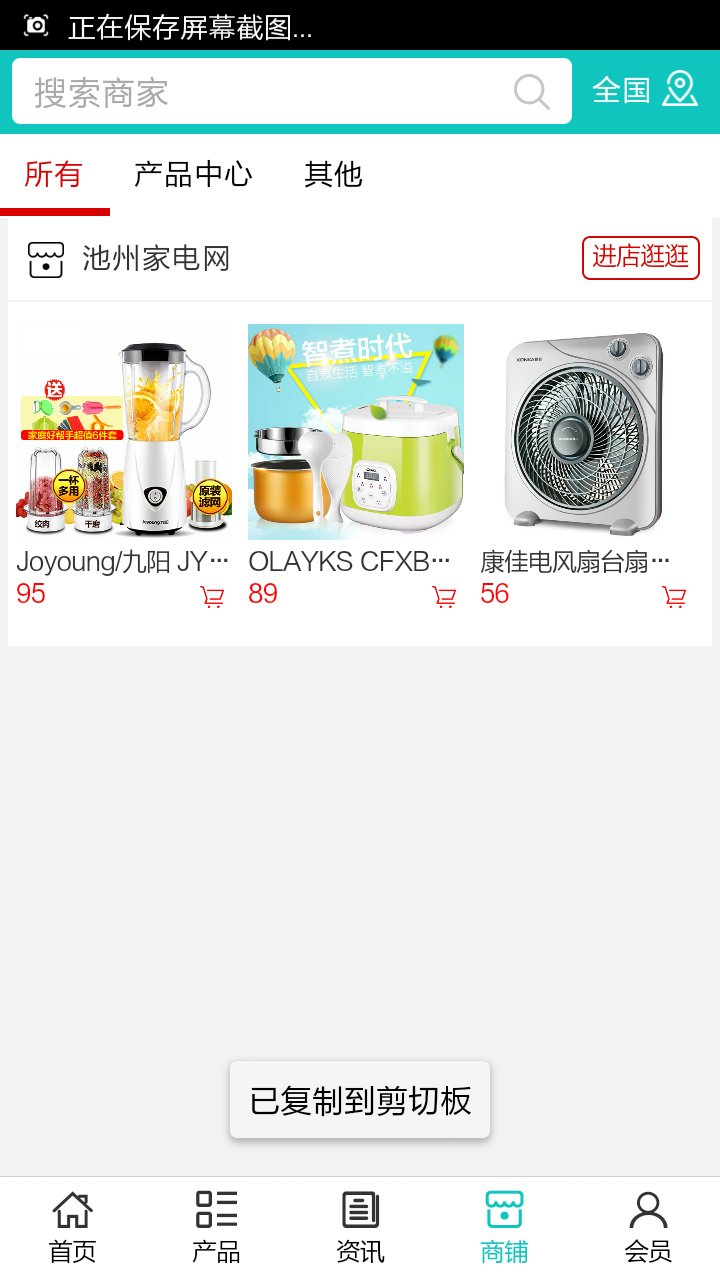Screen dimensions: 720x1280
Task: Add the 康佳 fan to cart
Action: coord(675,597)
